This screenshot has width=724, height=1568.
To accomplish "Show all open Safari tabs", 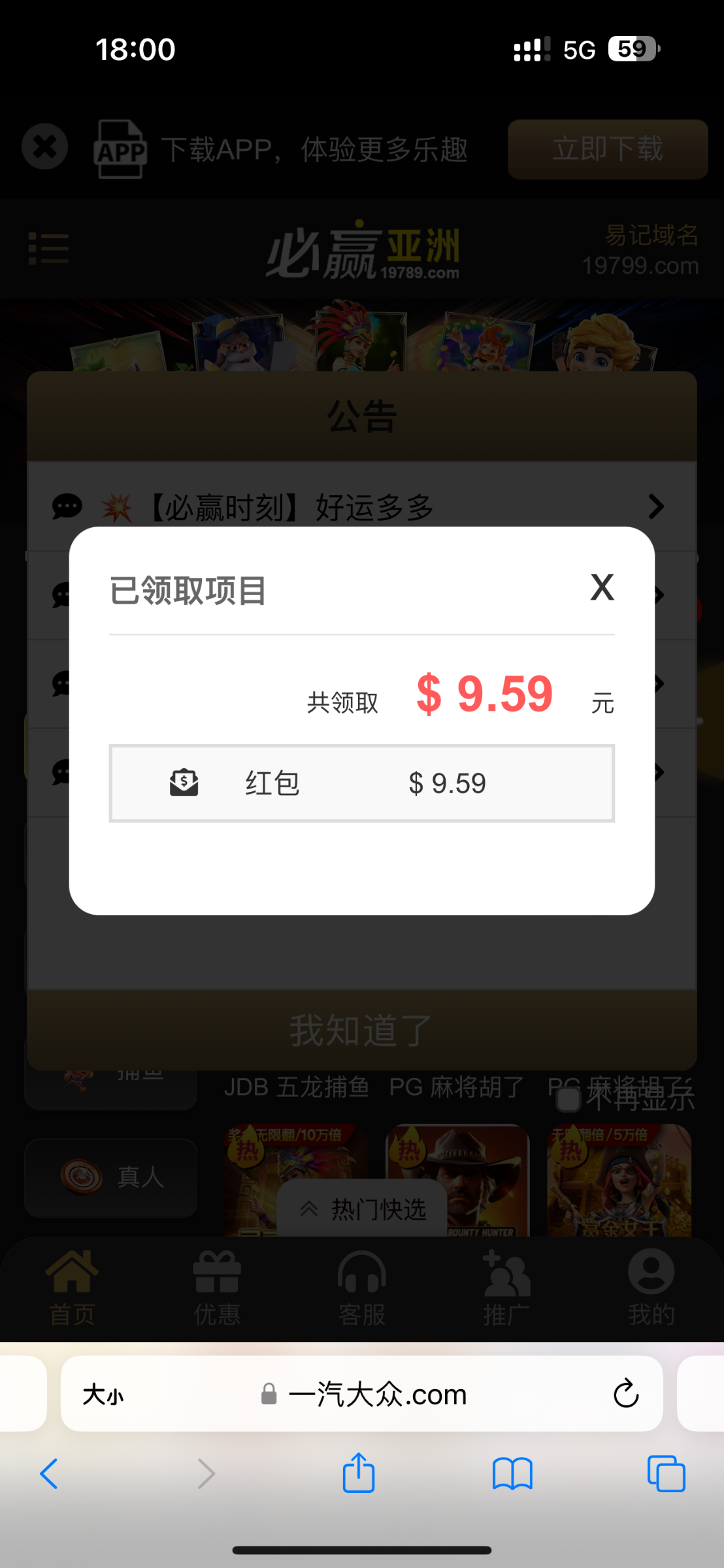I will [666, 1474].
